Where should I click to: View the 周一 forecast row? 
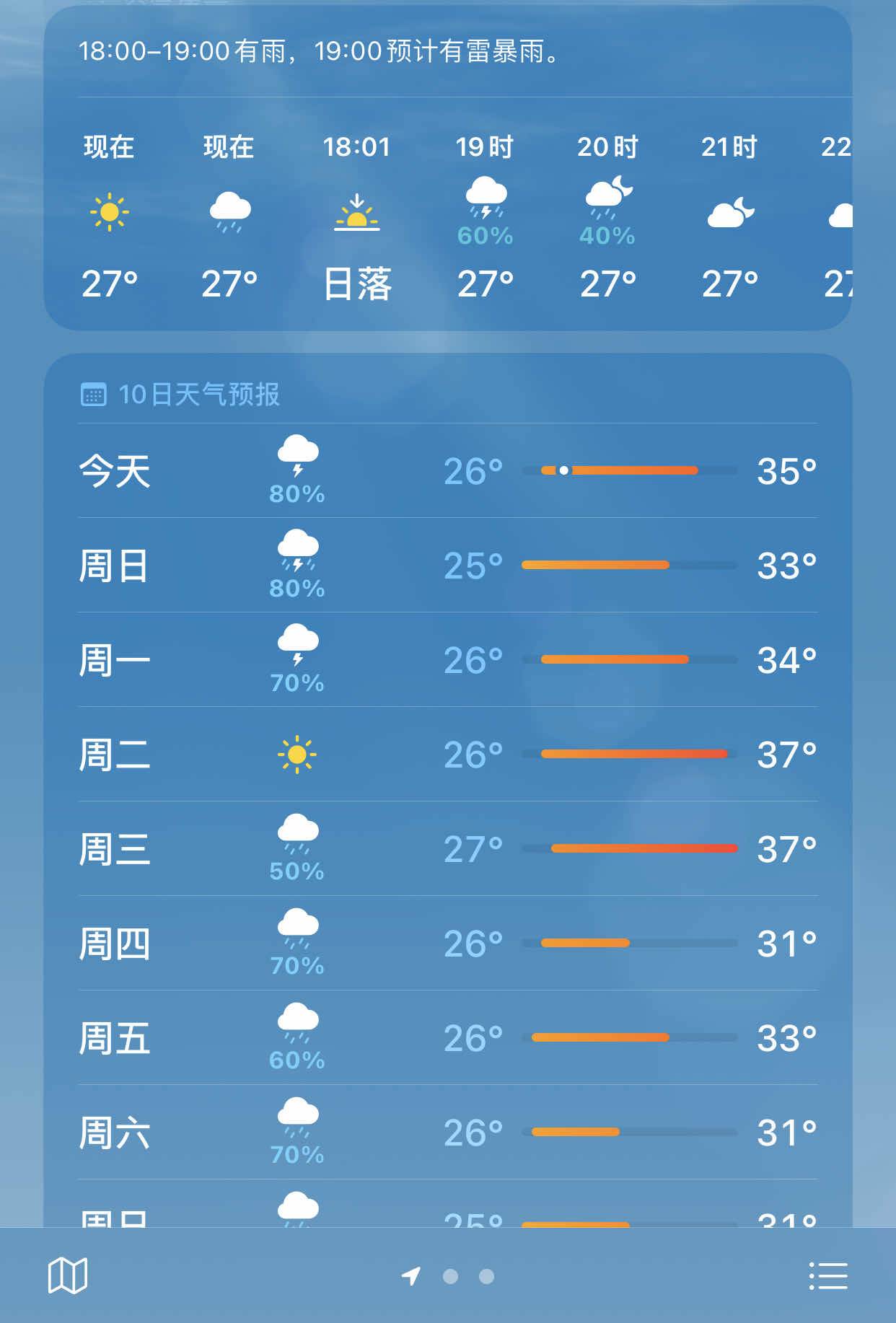pos(447,660)
